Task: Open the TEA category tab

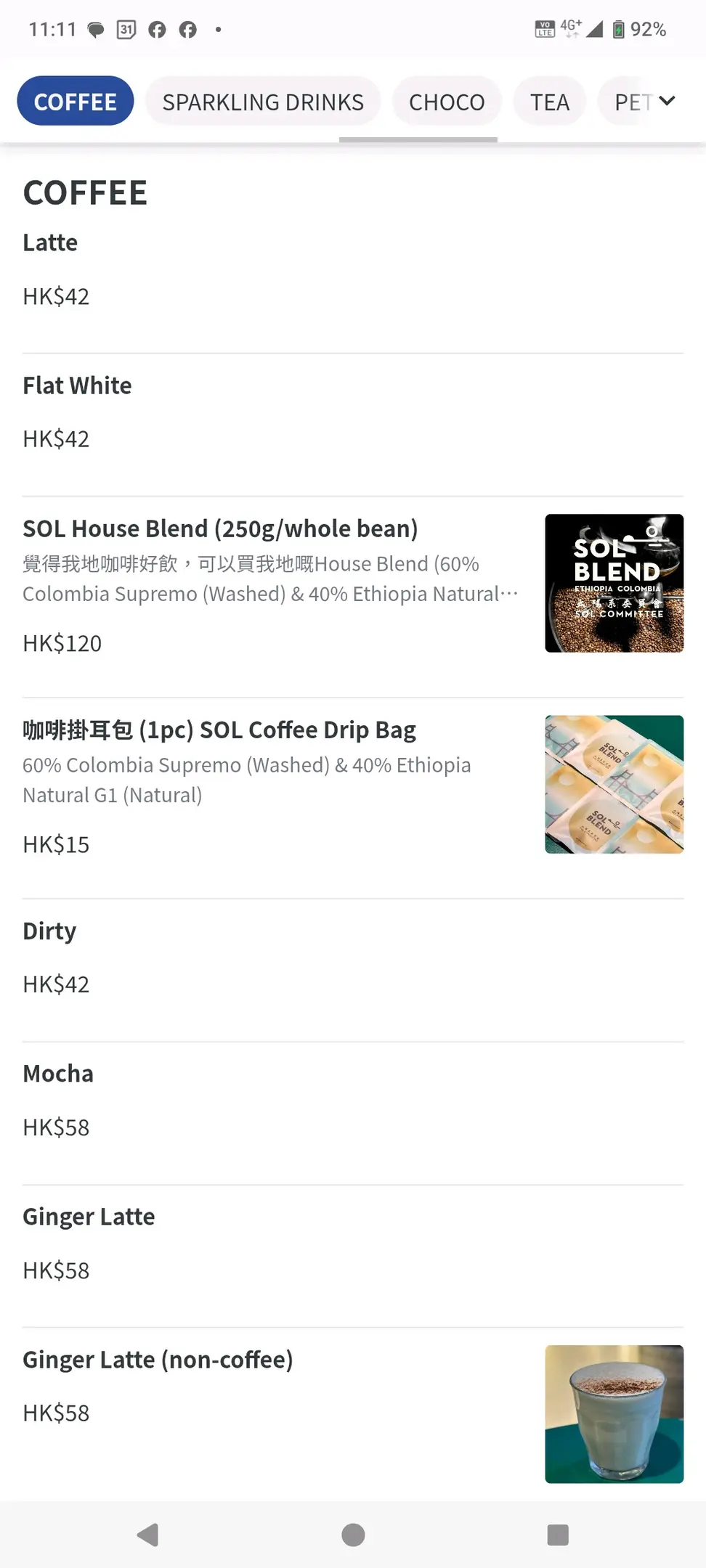Action: [x=550, y=102]
